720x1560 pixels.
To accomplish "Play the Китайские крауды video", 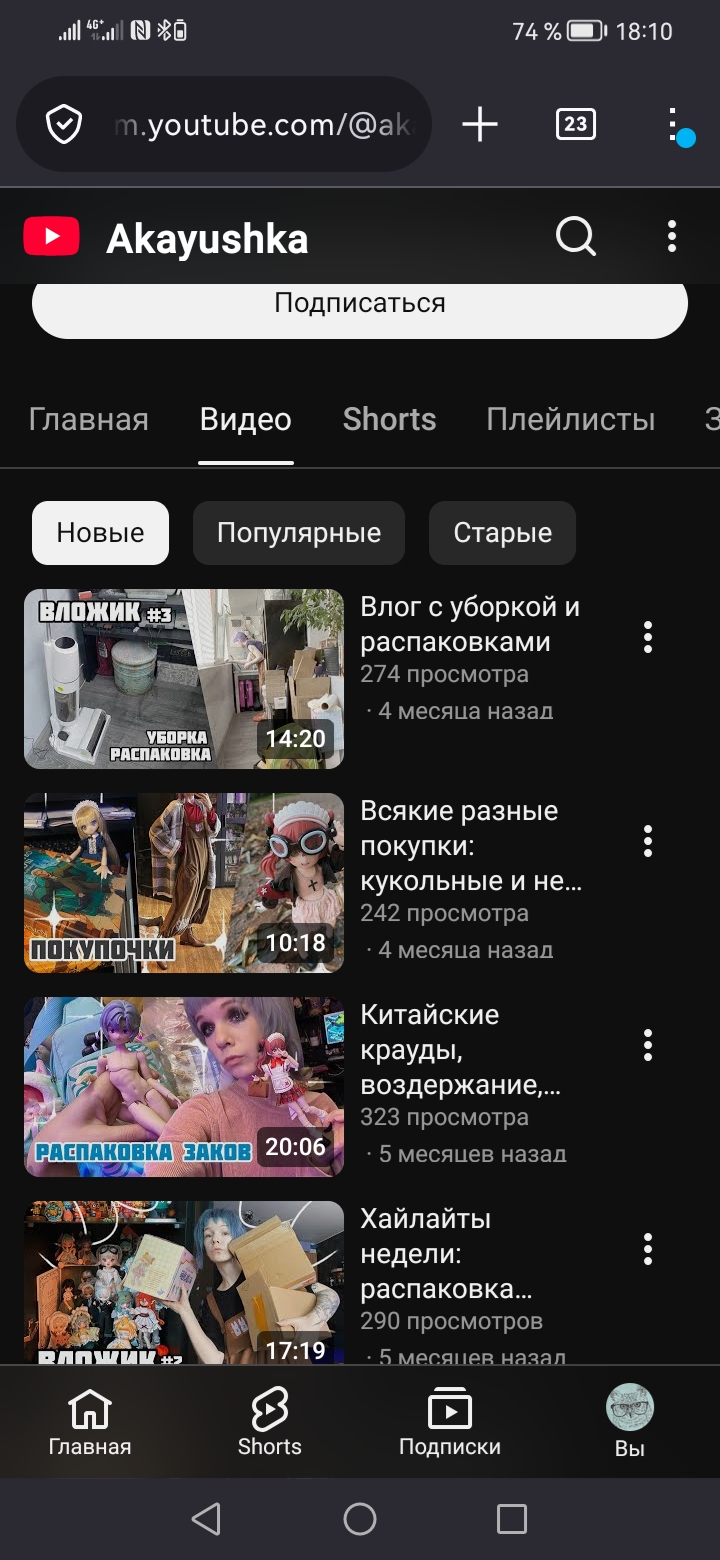I will click(184, 1086).
